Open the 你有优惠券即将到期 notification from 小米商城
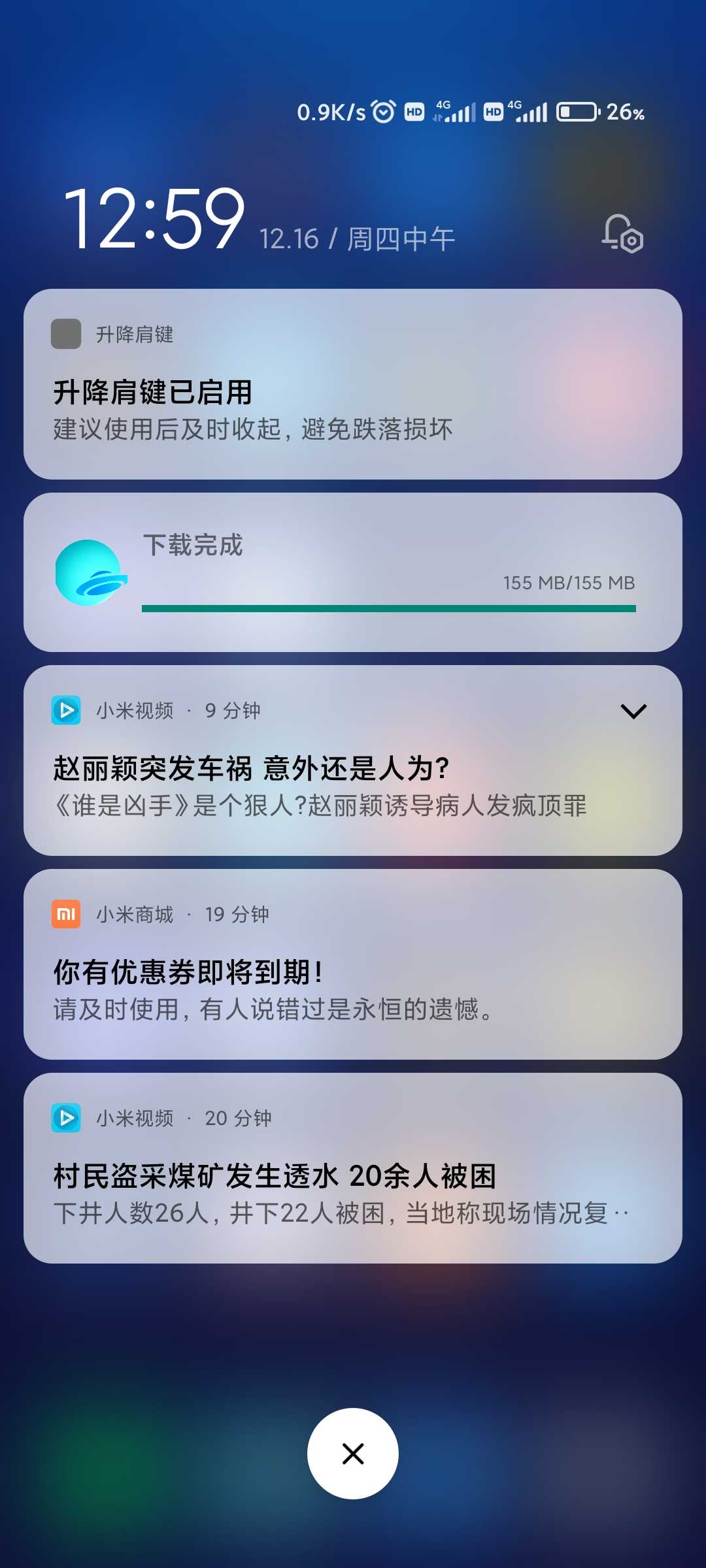This screenshot has height=1568, width=706. pos(353,964)
